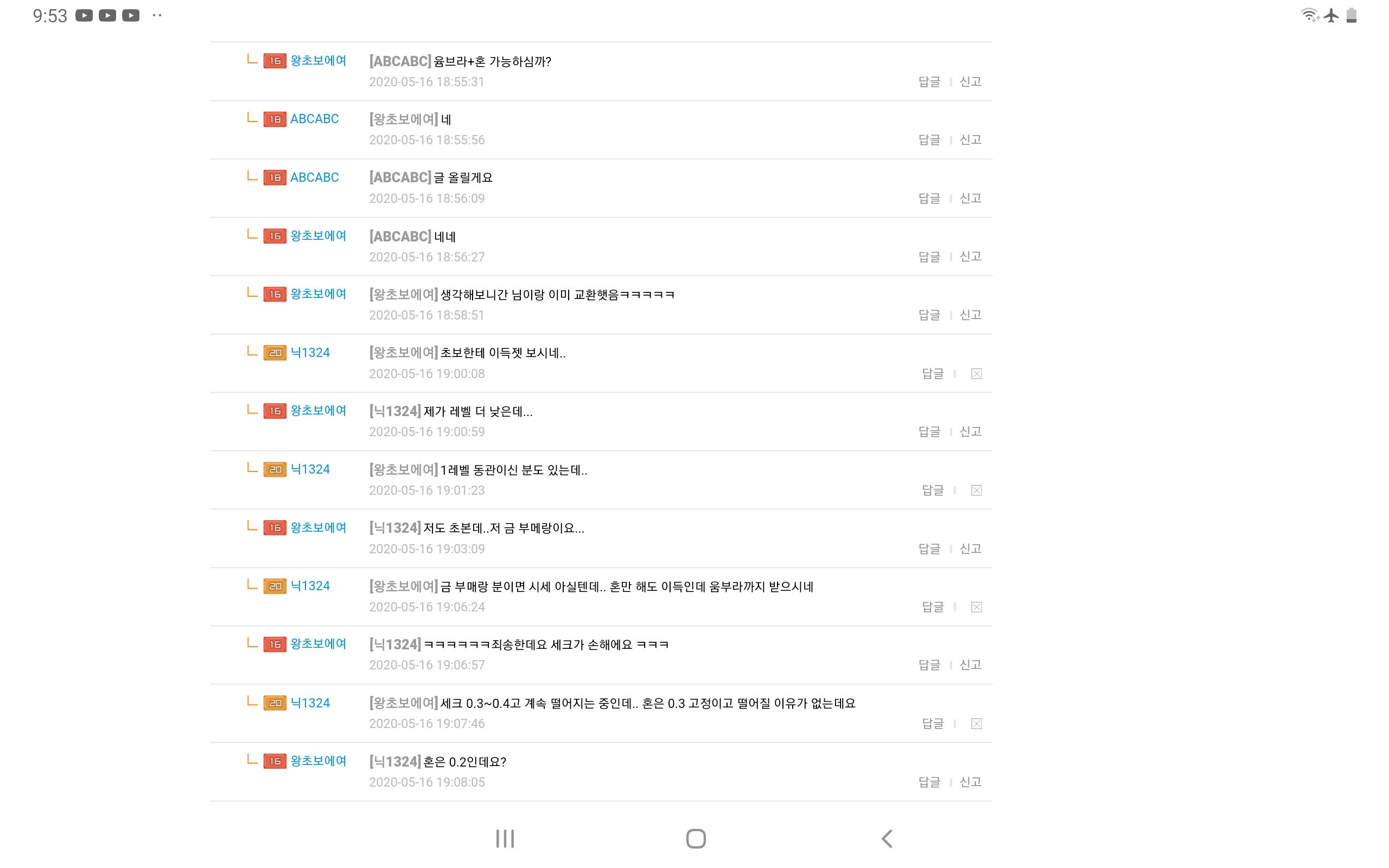This screenshot has width=1389, height=868.
Task: Delete the comment timestamped 19:00:08
Action: [976, 374]
